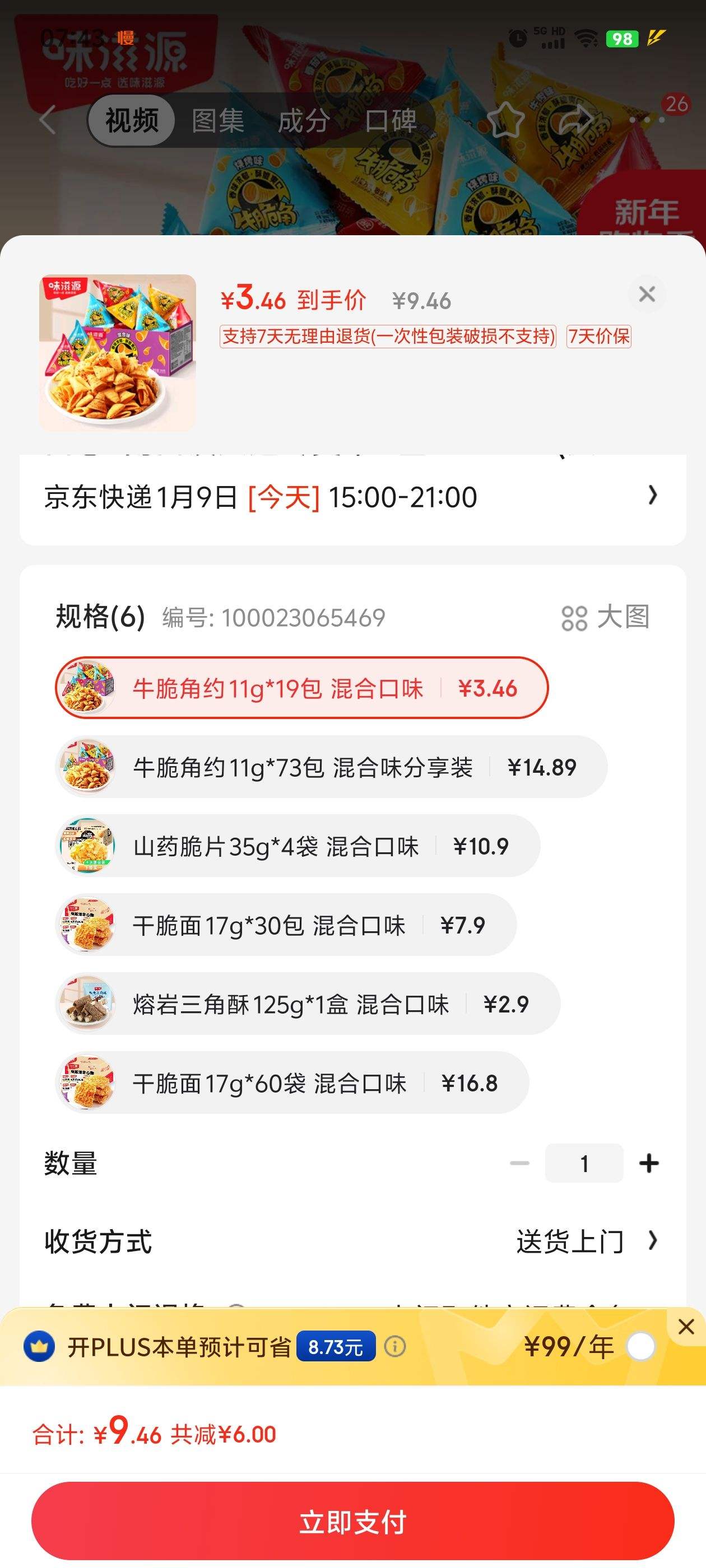Close the product spec sheet
The width and height of the screenshot is (706, 1568).
[646, 295]
